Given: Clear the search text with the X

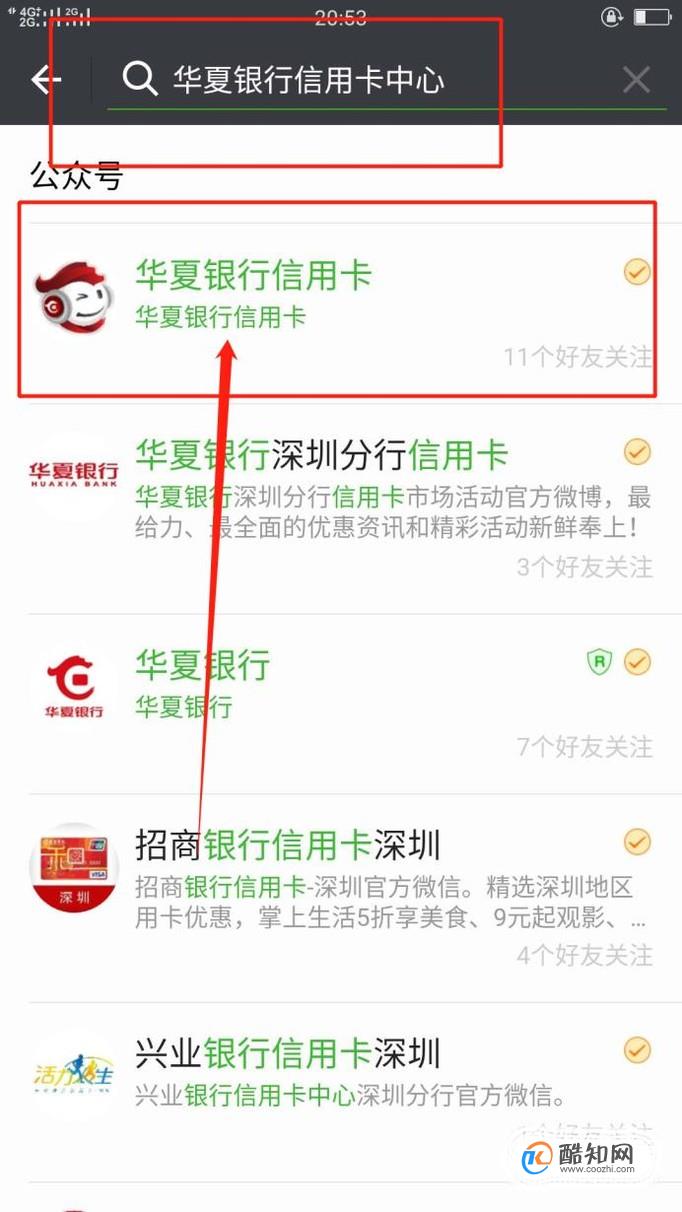Looking at the screenshot, I should (x=636, y=80).
